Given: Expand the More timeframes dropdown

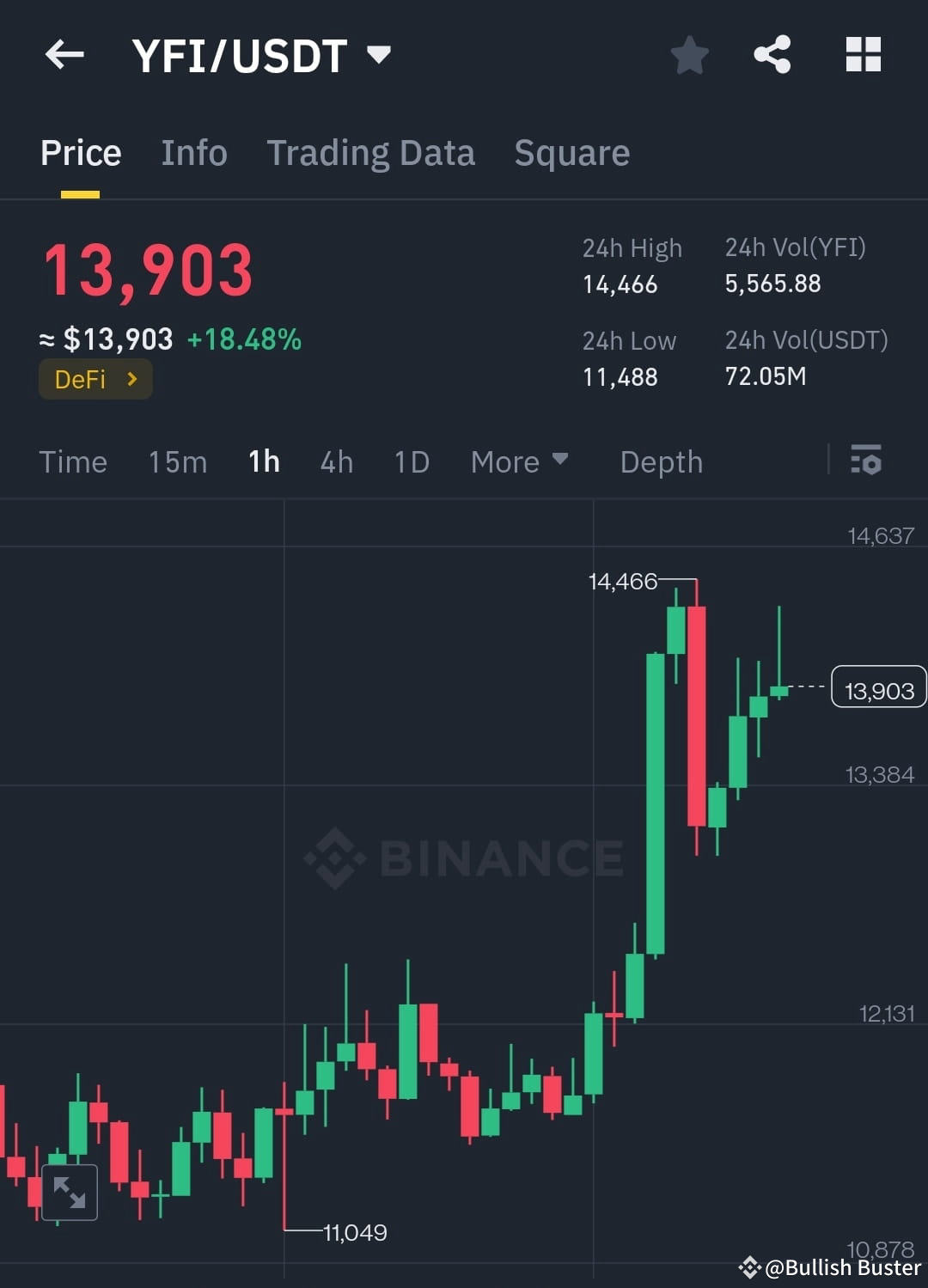Looking at the screenshot, I should point(519,461).
